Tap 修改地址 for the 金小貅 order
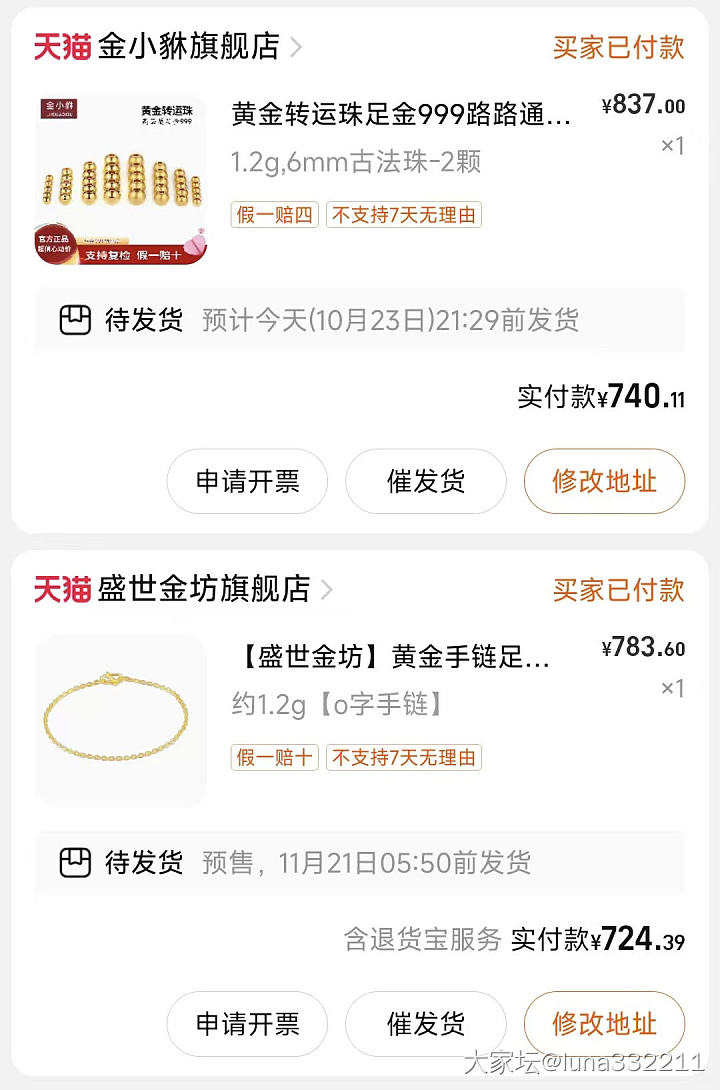 [x=604, y=481]
